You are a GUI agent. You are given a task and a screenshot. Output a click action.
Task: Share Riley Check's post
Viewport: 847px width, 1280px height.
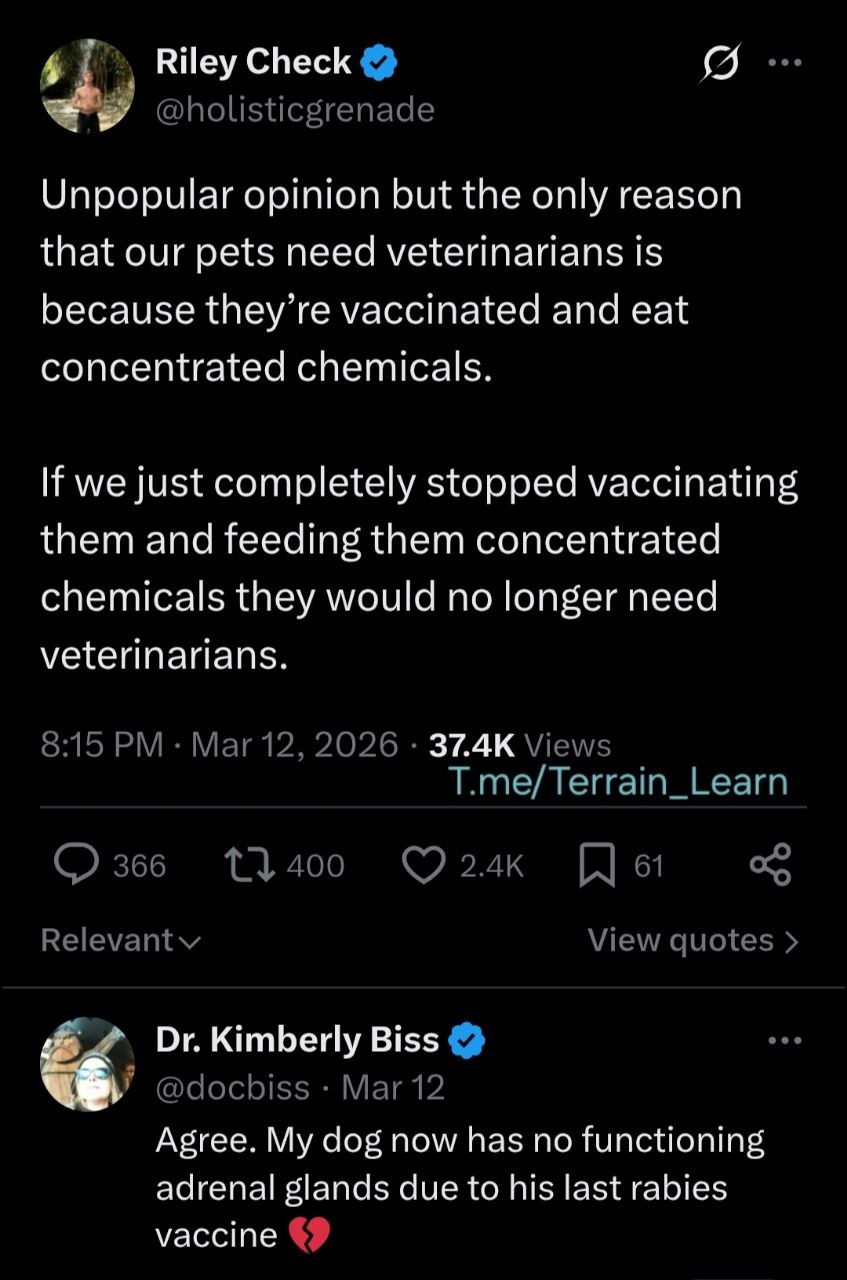(771, 865)
